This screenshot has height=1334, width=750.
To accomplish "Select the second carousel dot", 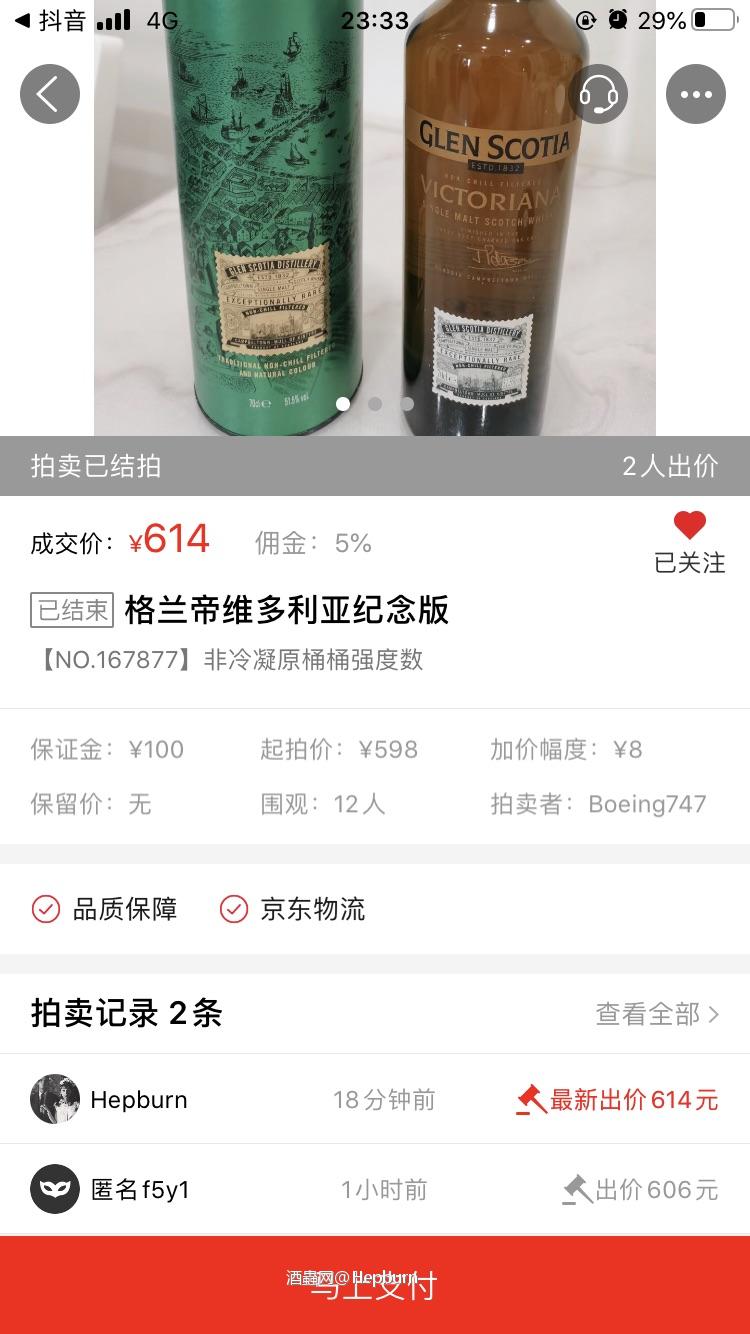I will point(375,404).
